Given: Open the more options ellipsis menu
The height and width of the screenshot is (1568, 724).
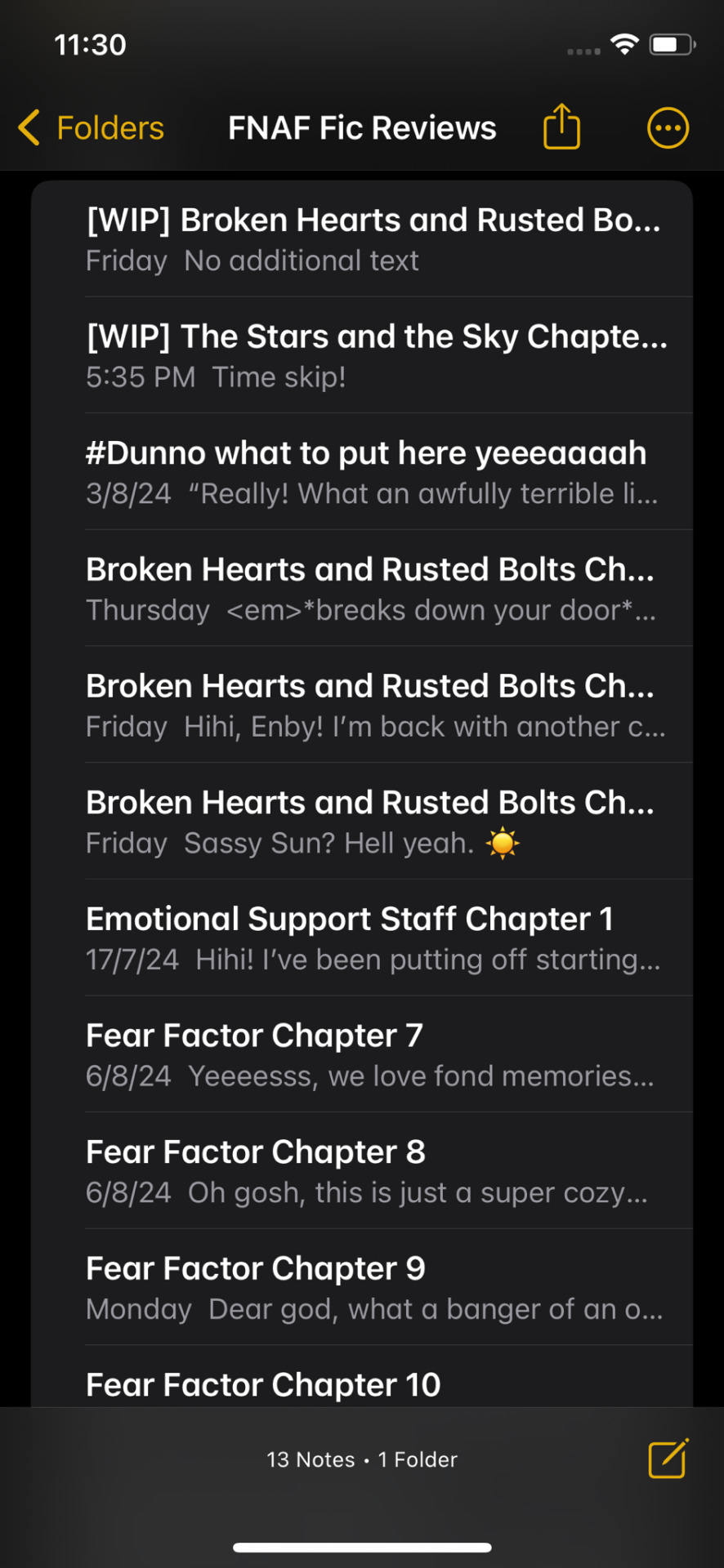Looking at the screenshot, I should tap(668, 128).
